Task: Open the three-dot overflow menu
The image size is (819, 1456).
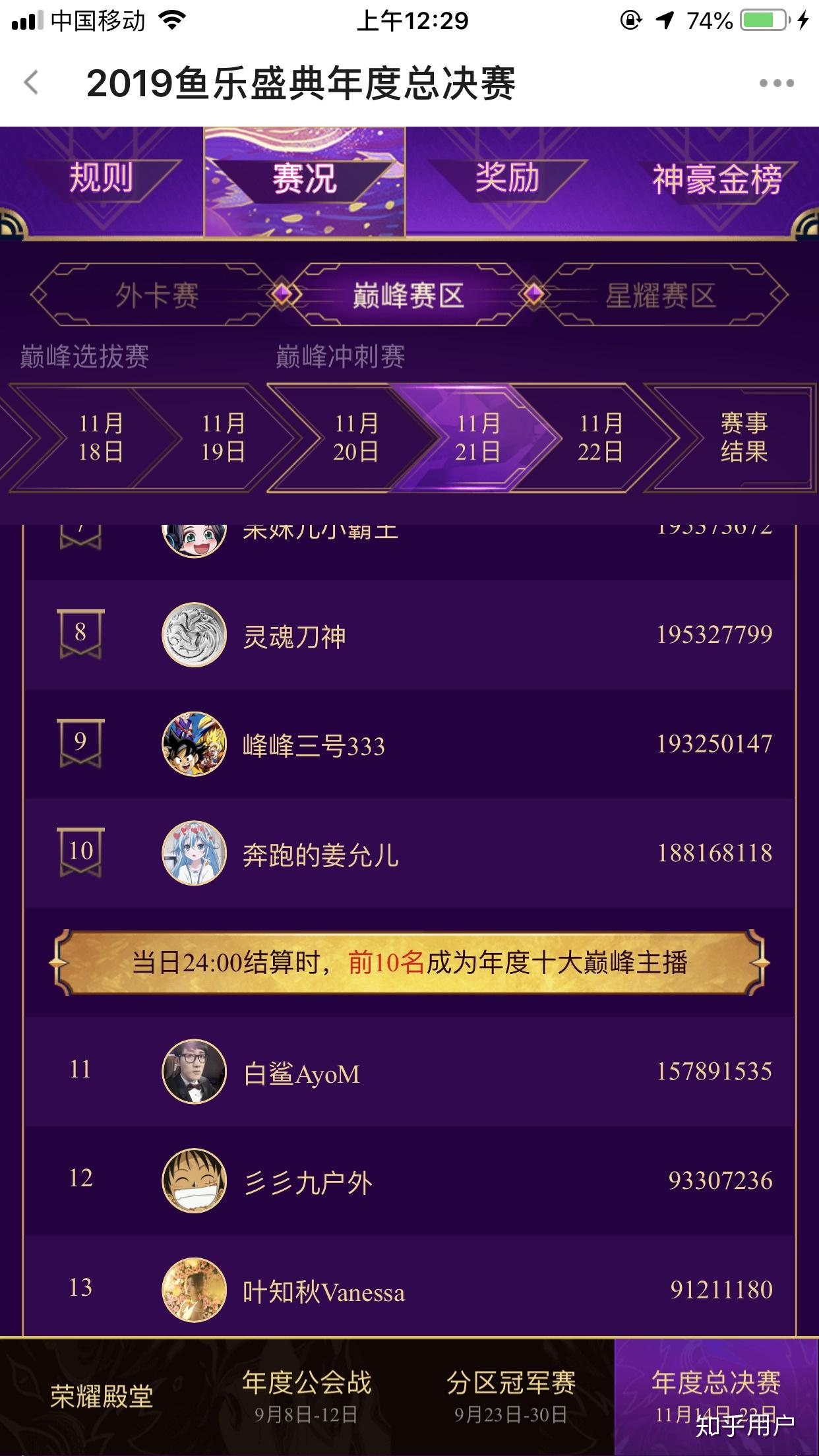Action: coord(776,83)
